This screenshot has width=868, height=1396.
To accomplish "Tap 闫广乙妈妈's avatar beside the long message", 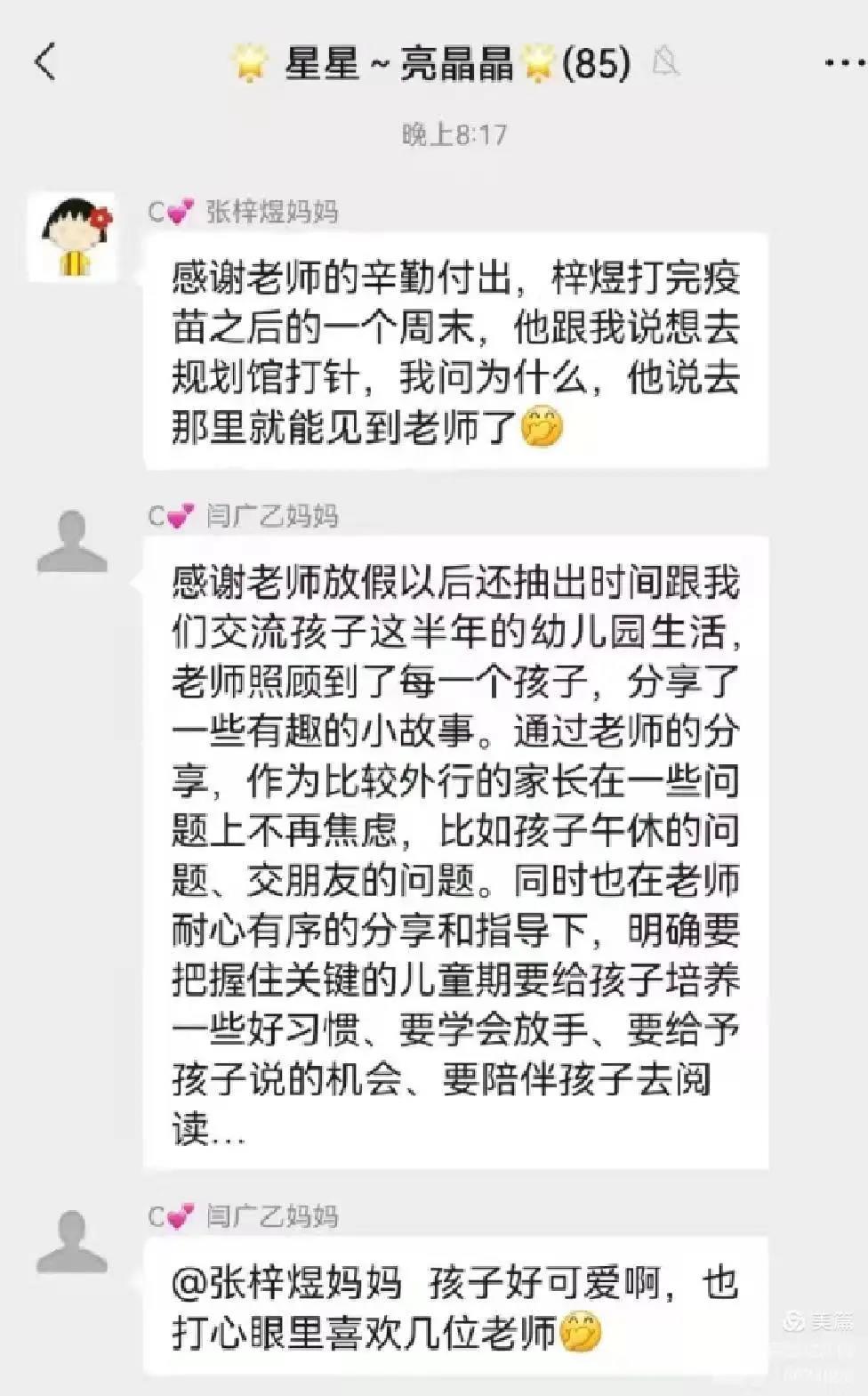I will pyautogui.click(x=72, y=541).
